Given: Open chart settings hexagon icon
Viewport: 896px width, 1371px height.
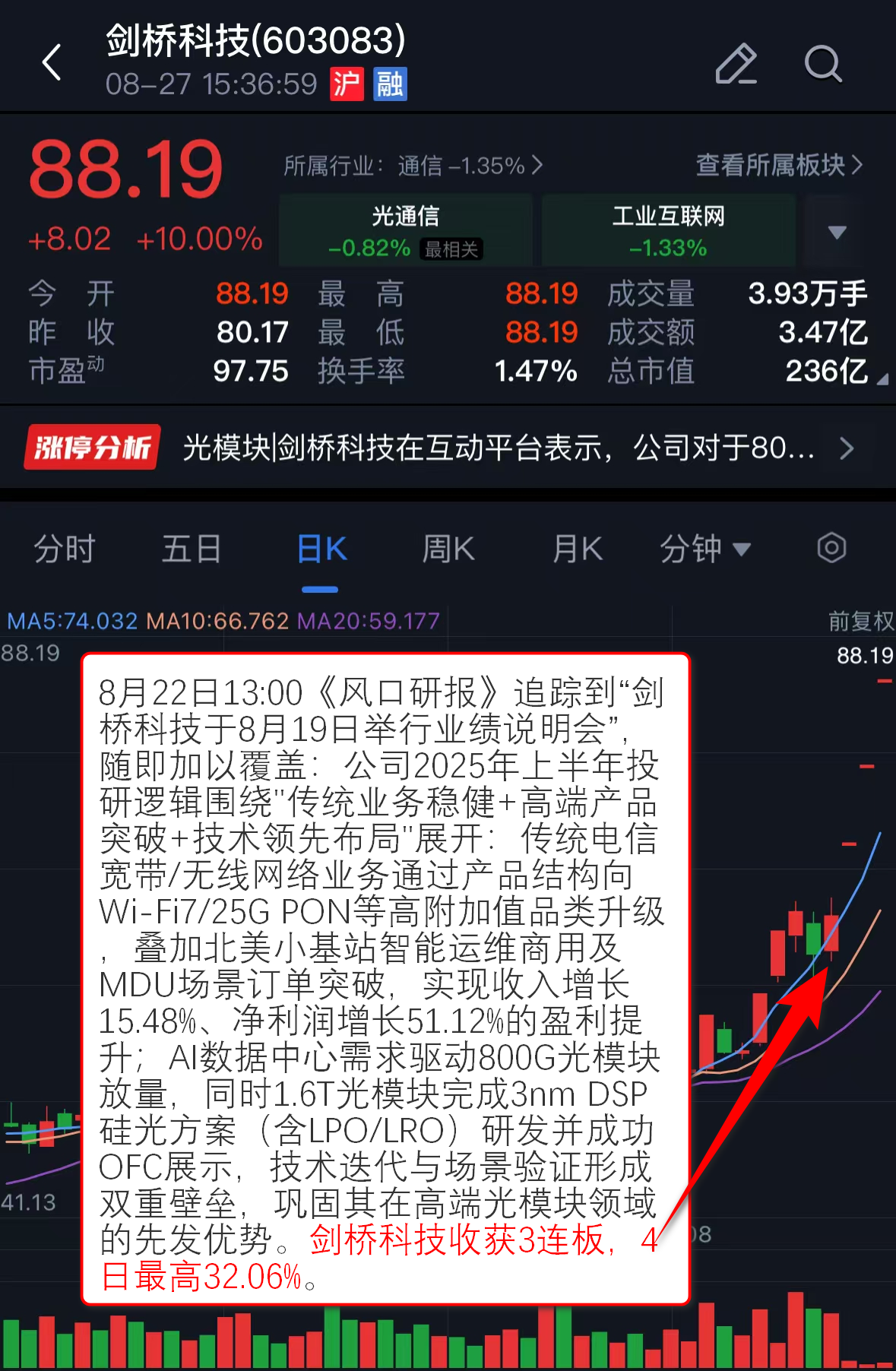Looking at the screenshot, I should (831, 548).
